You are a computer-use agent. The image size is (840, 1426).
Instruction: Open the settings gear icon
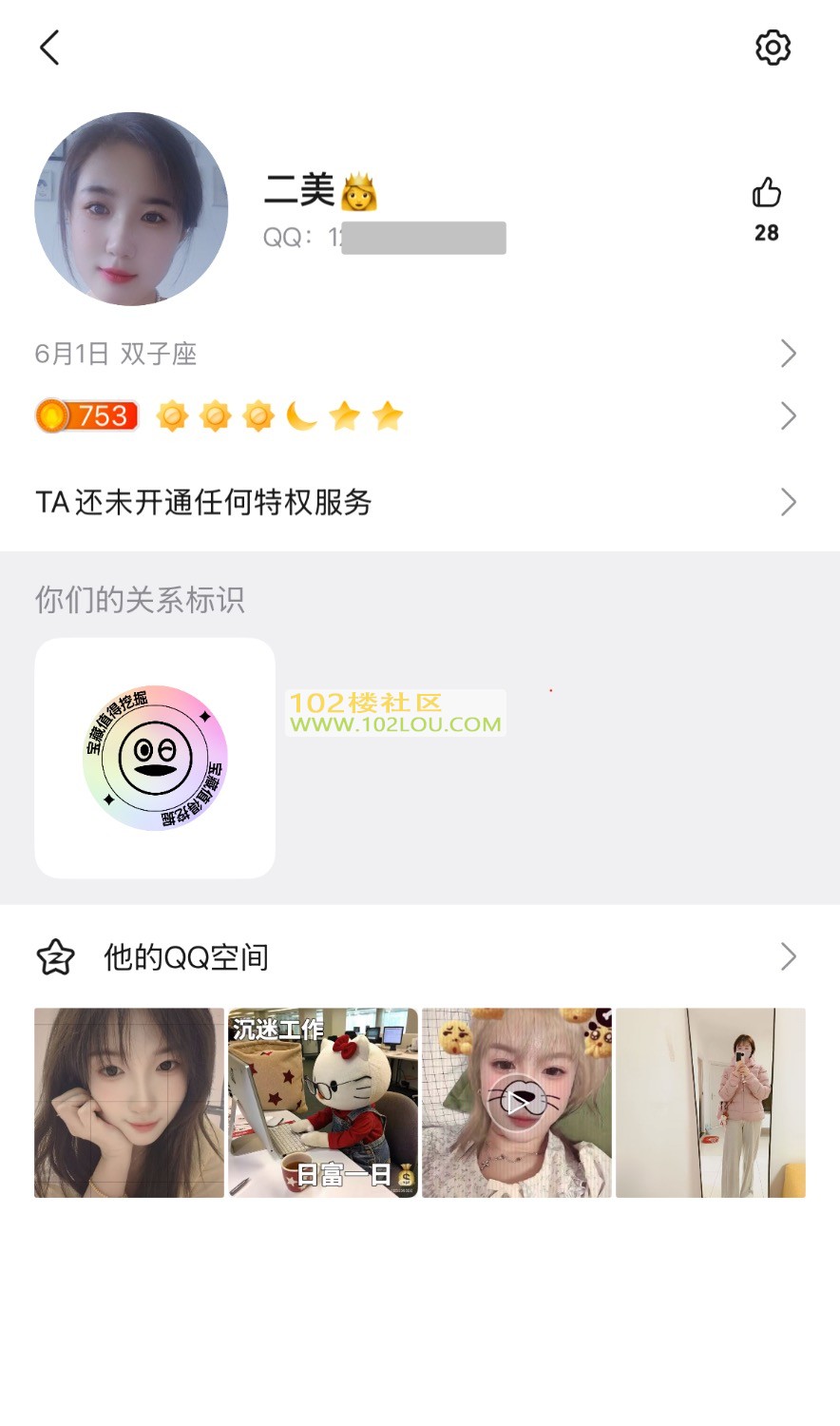click(x=773, y=47)
